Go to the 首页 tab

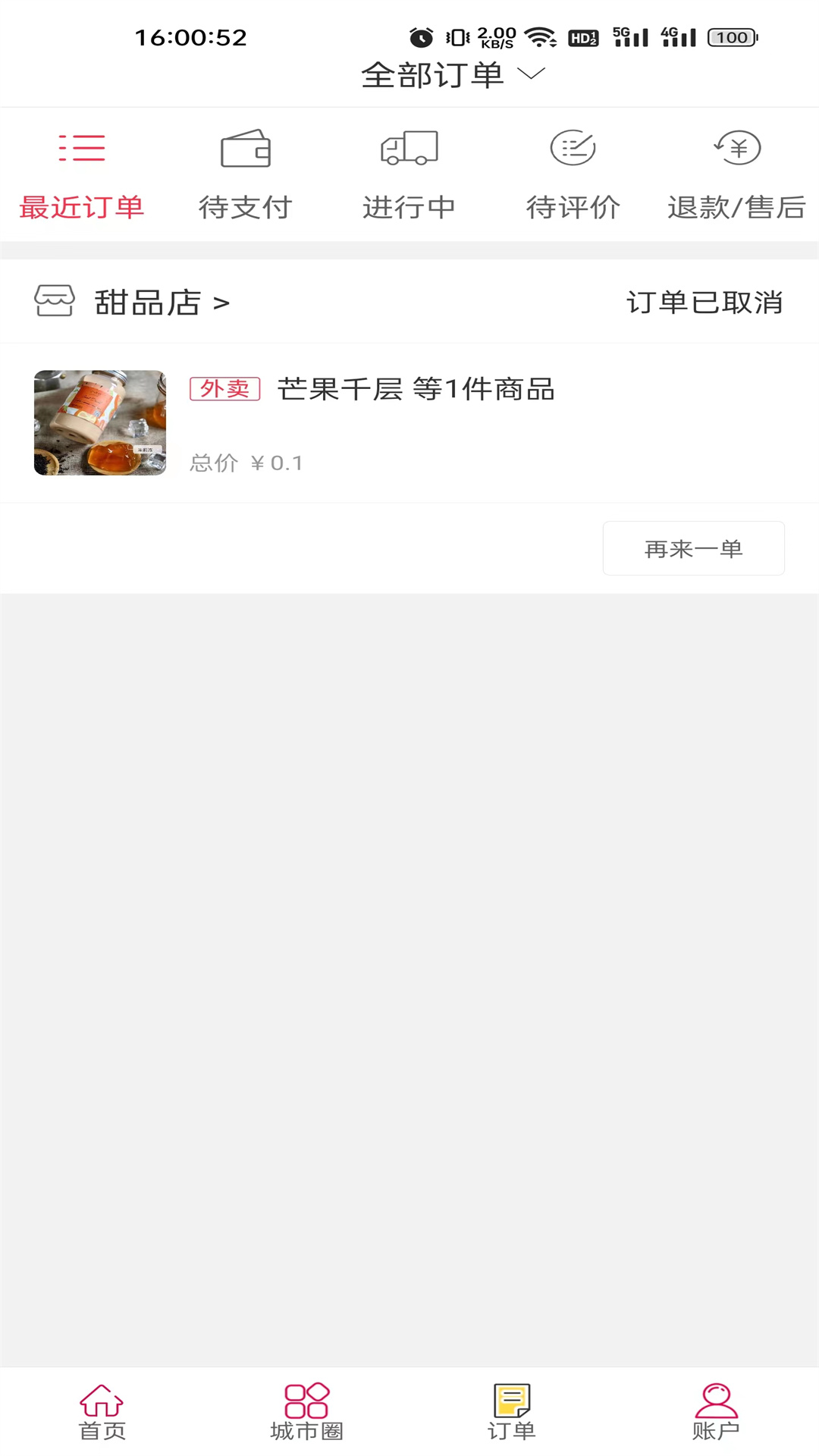point(102,1412)
